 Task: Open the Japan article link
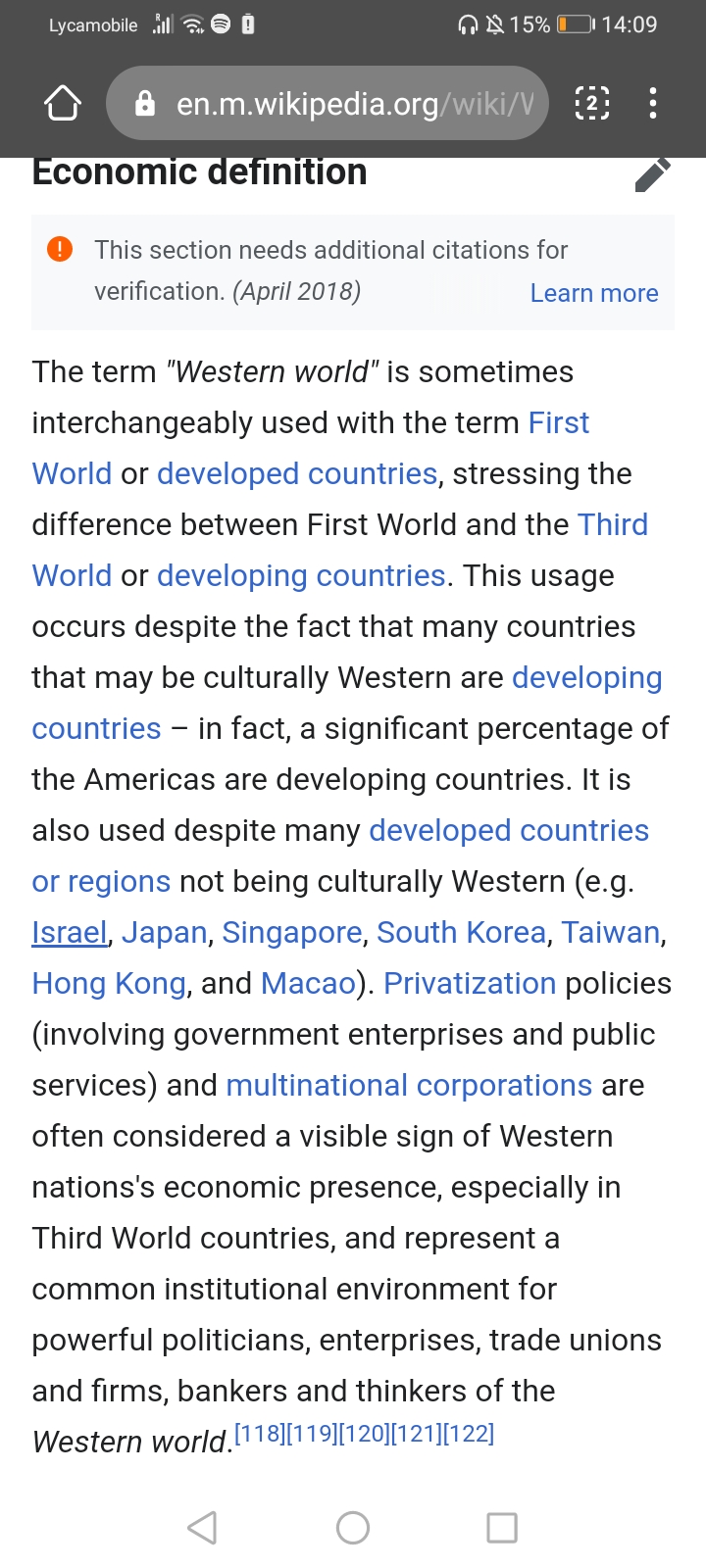(164, 932)
